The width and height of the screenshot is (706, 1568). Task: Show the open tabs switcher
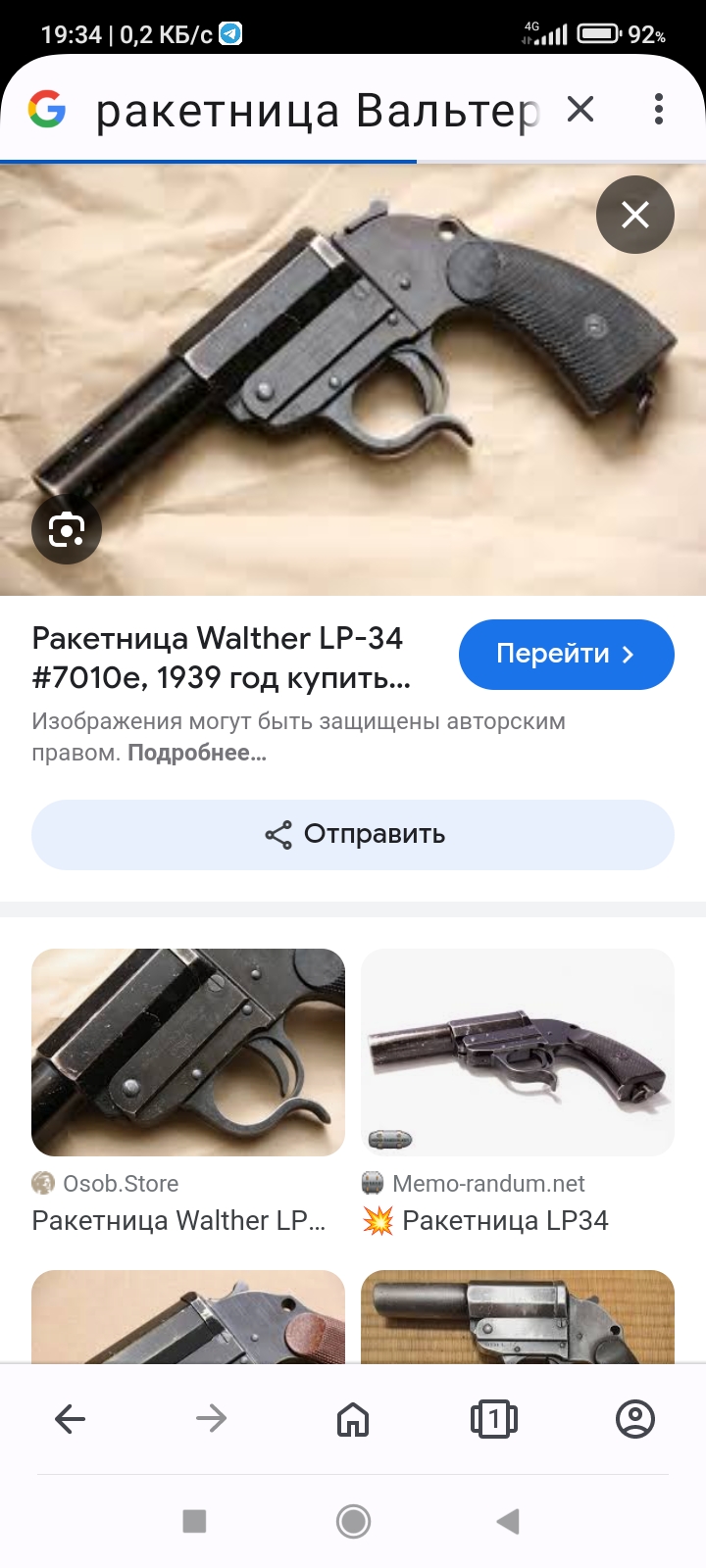click(494, 1418)
